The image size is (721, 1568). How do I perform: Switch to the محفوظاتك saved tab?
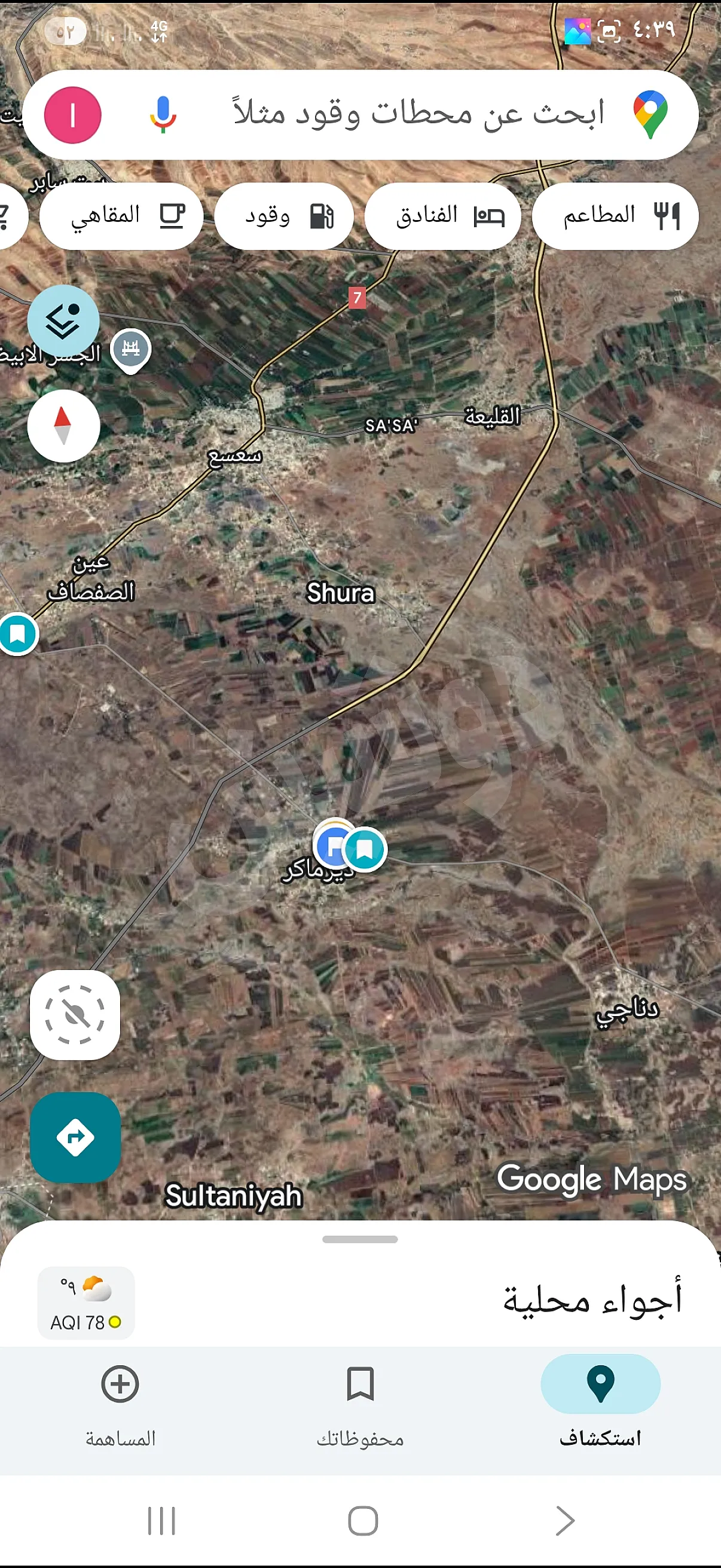[x=360, y=1400]
